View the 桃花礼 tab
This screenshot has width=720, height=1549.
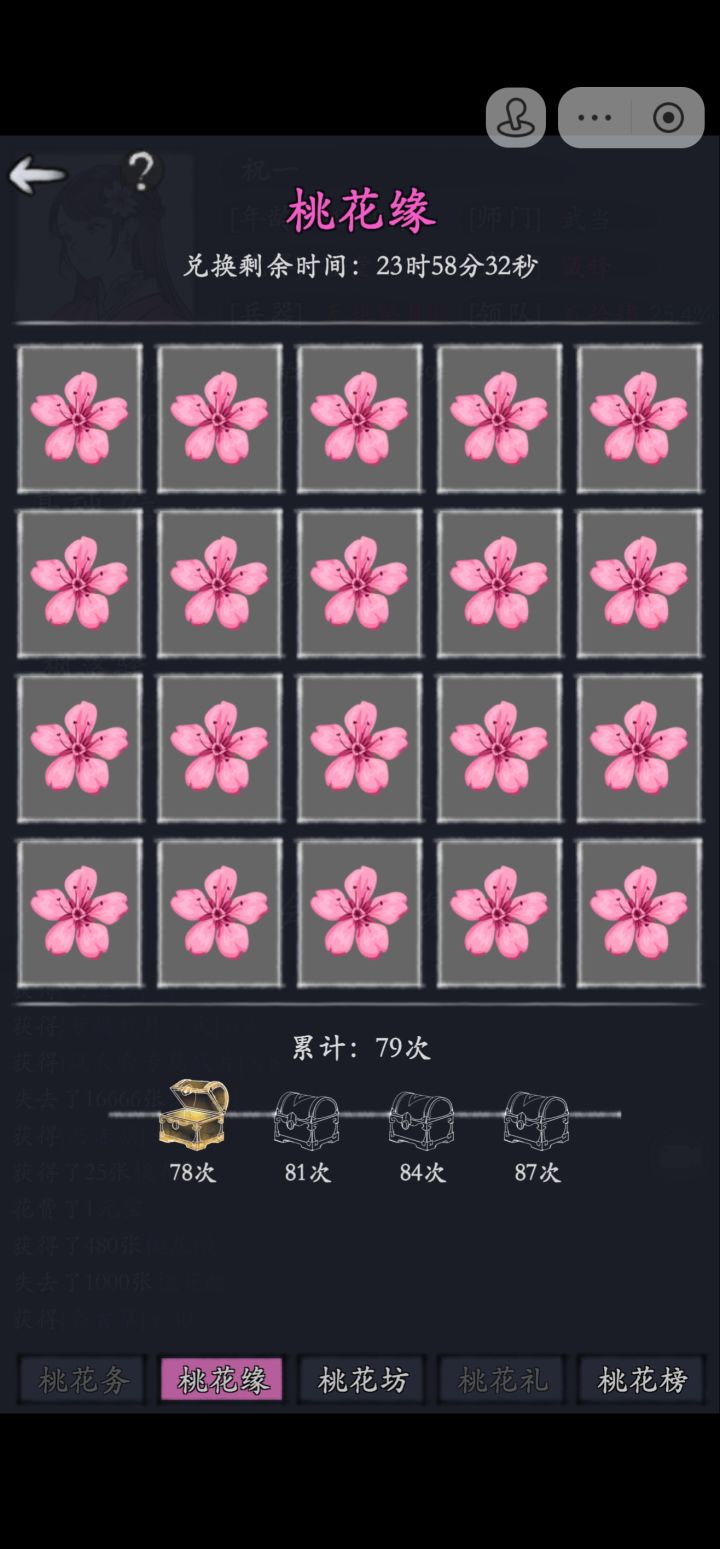501,1379
